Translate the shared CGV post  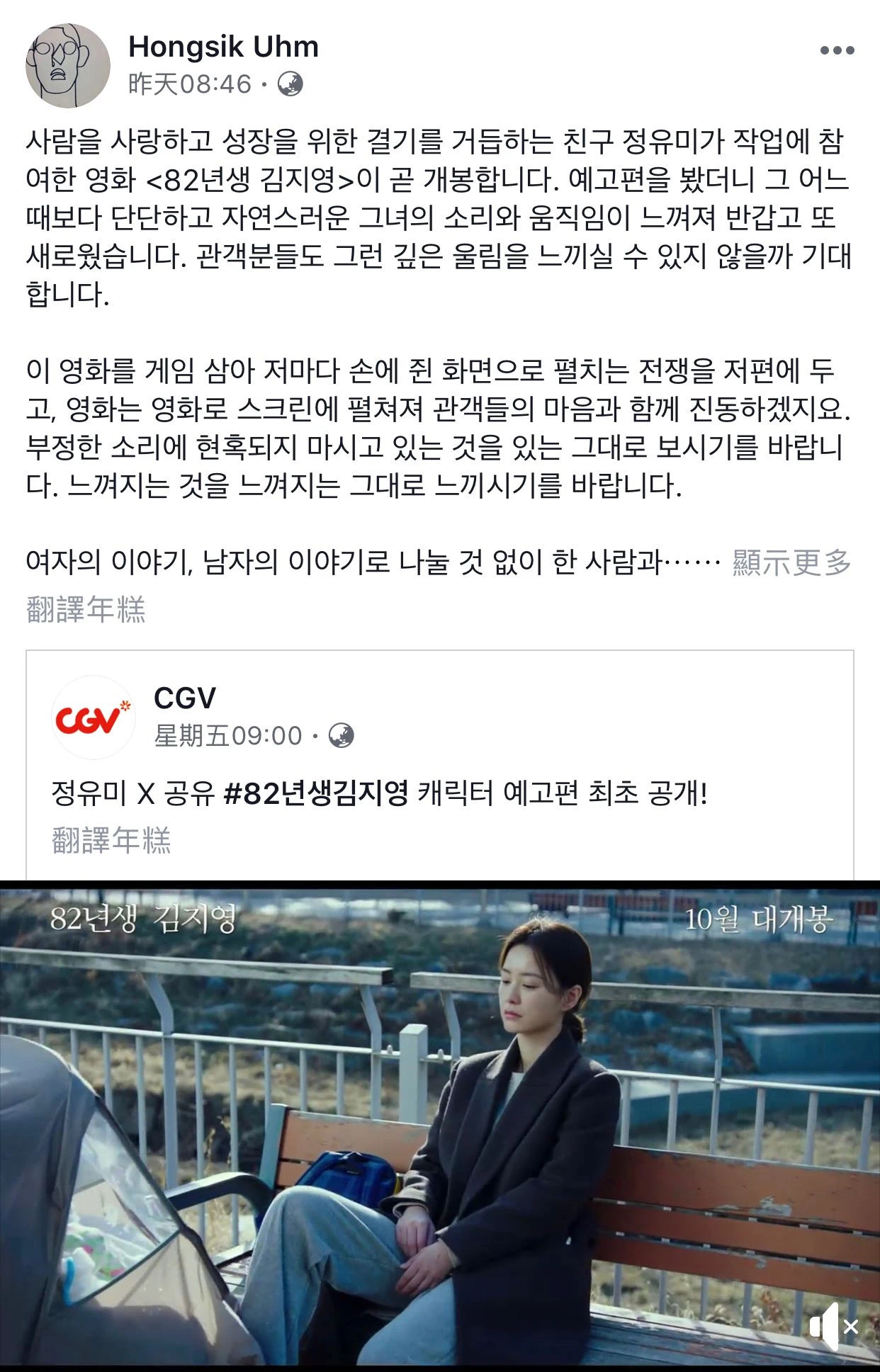(111, 840)
